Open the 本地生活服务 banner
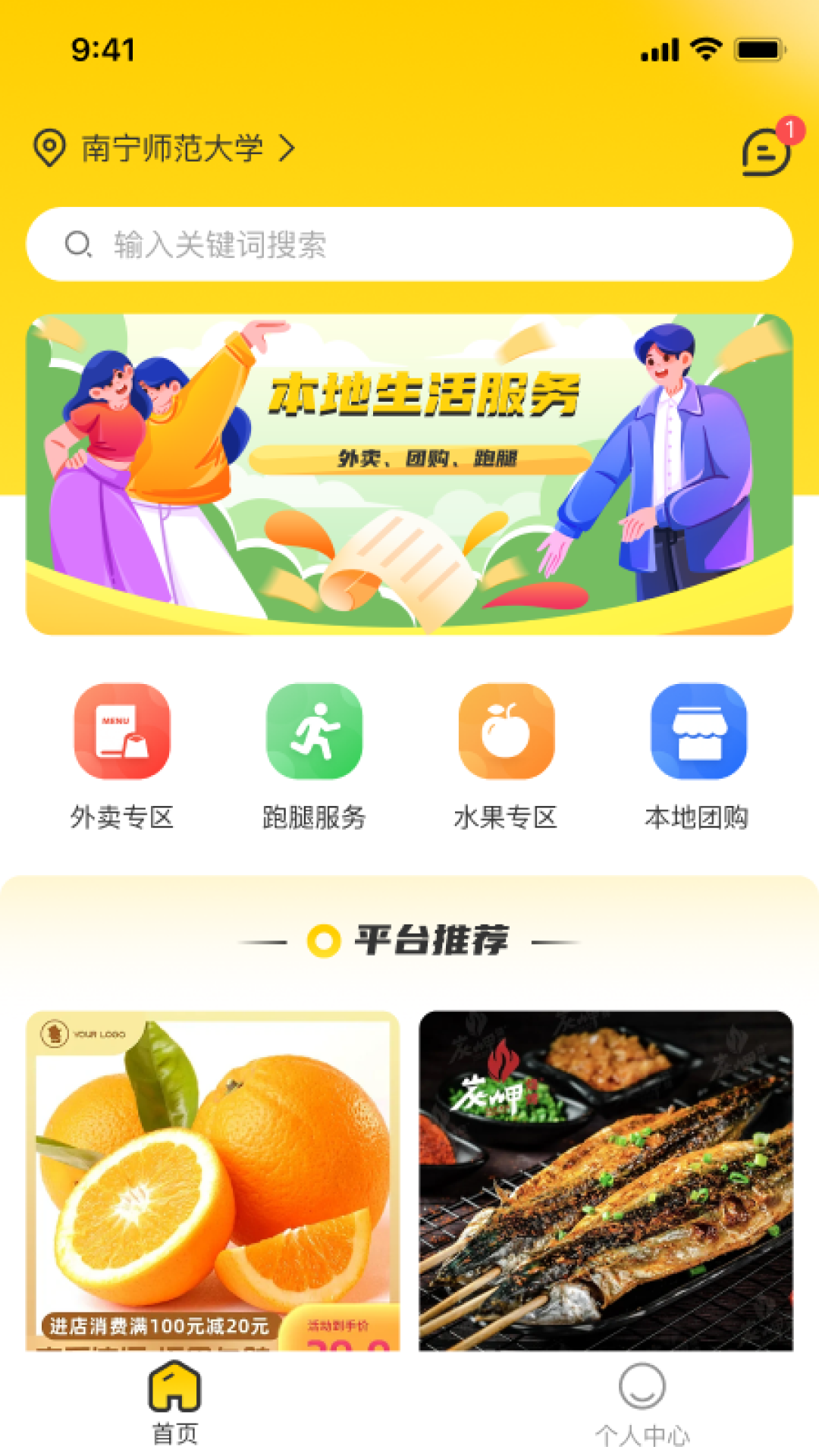819x1456 pixels. point(409,474)
